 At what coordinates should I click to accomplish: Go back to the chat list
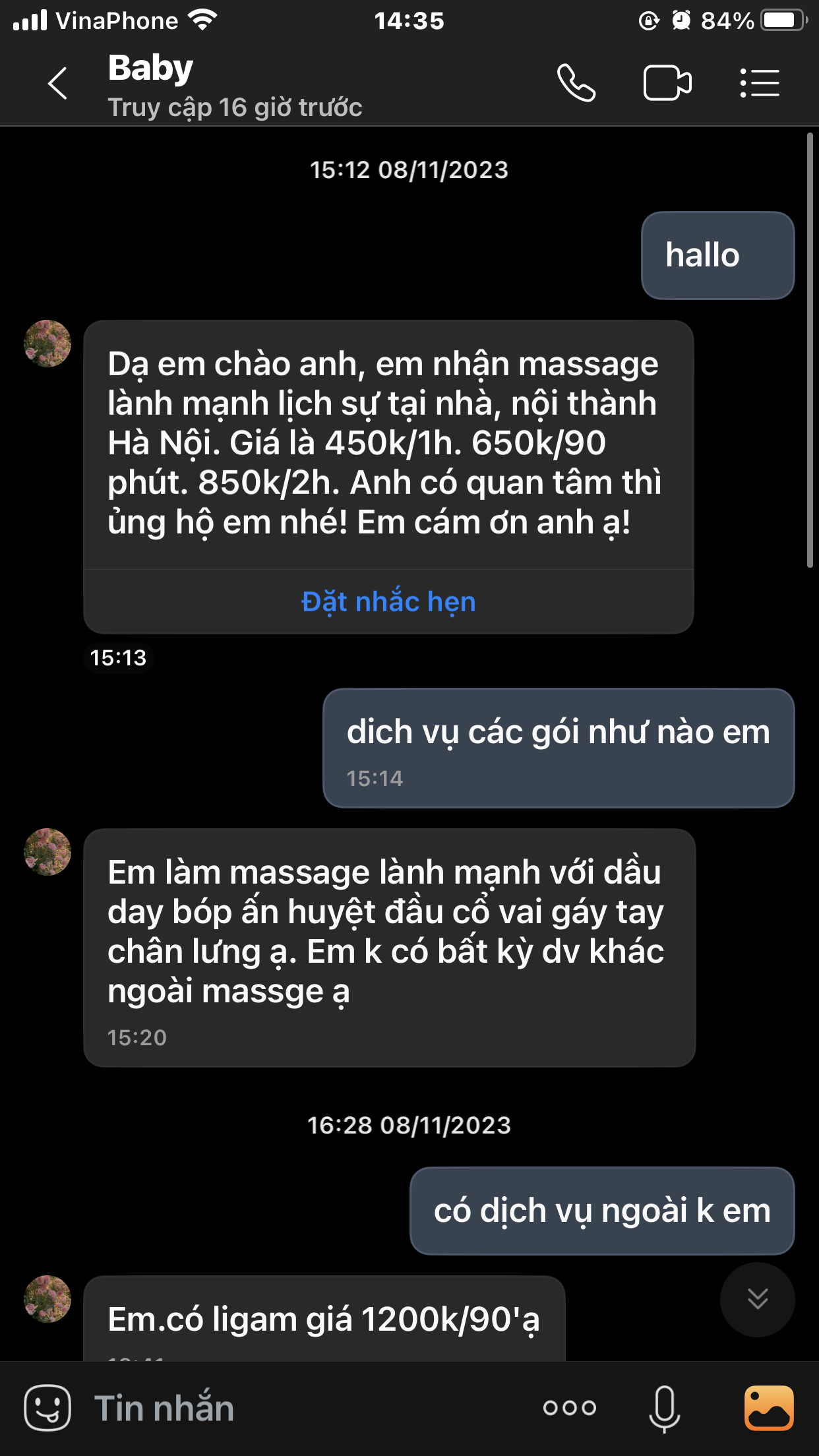[x=58, y=84]
